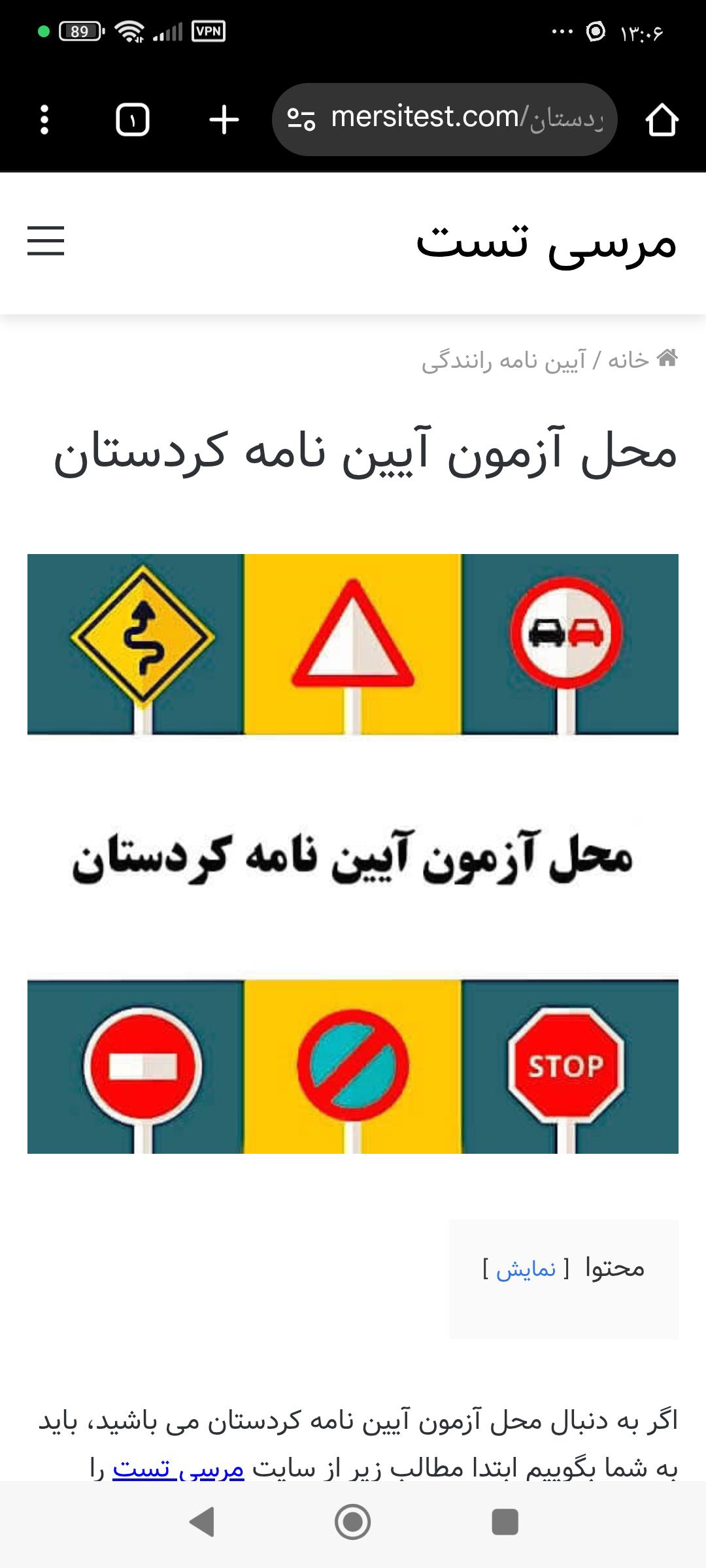Open the underlined مرسی تست link

click(178, 1468)
